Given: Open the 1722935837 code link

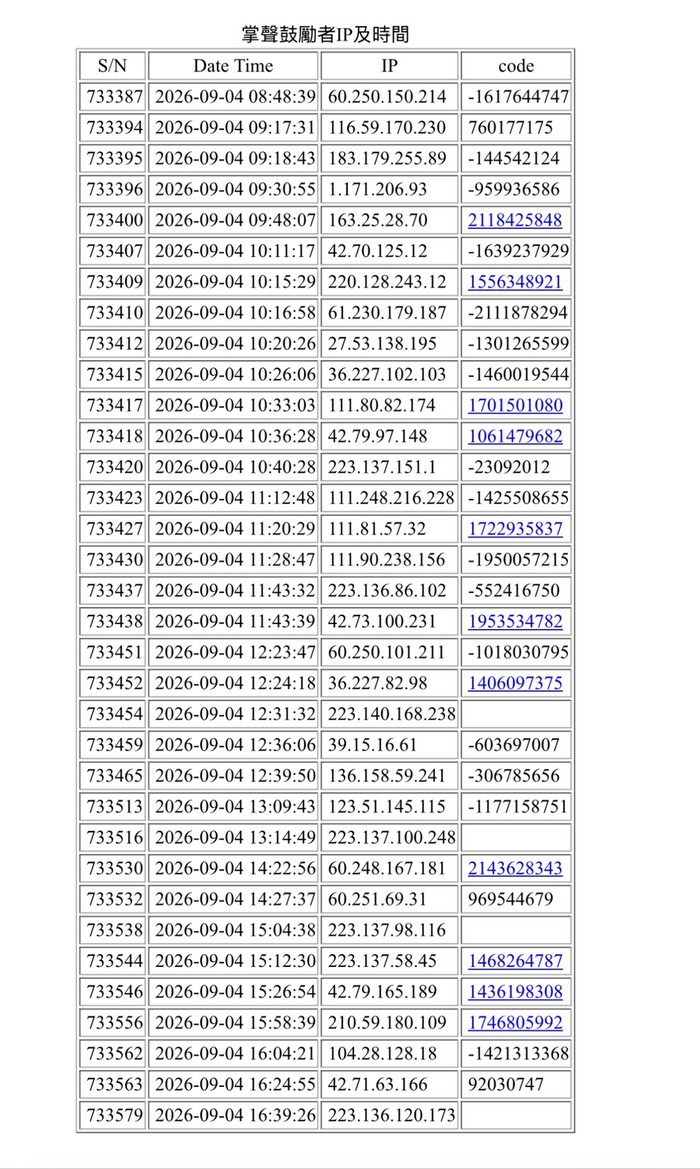Looking at the screenshot, I should 515,529.
